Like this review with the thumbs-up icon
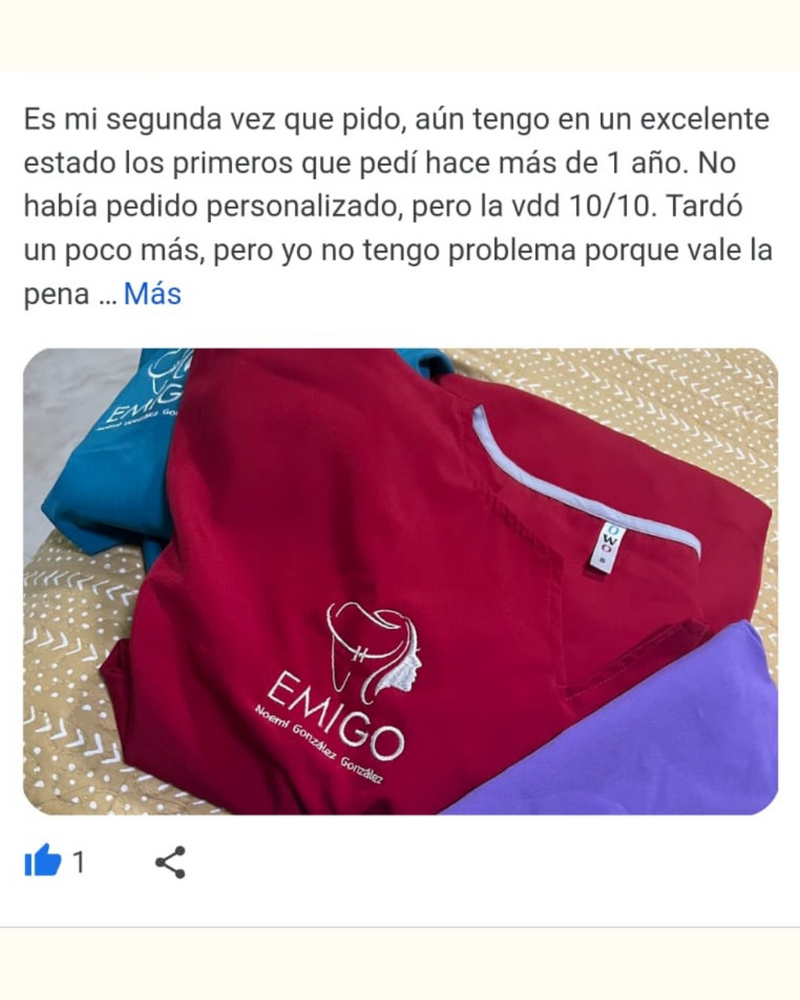This screenshot has height=1000, width=800. (42, 860)
